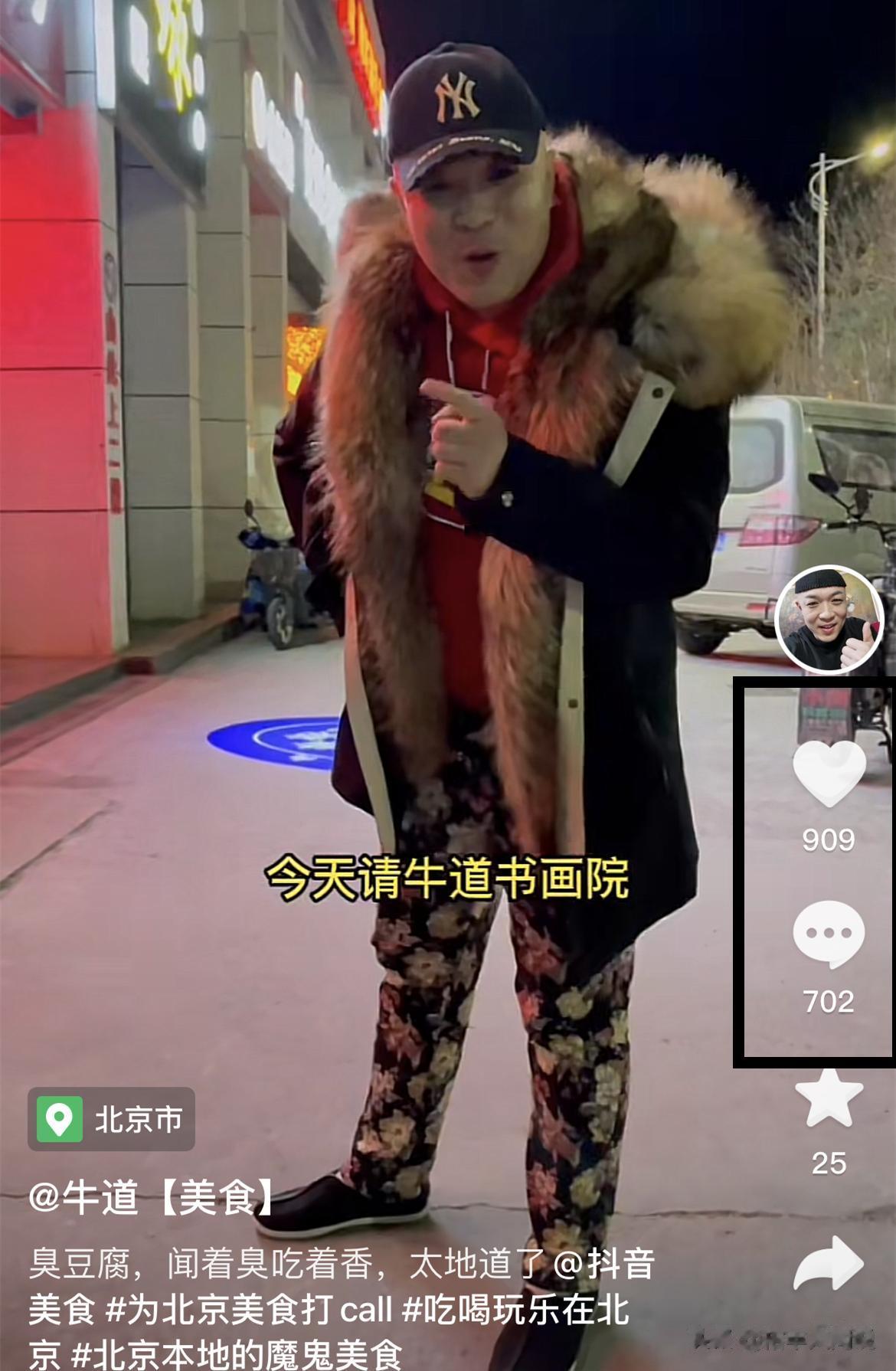The image size is (896, 1371).
Task: Add video to favorites with star icon
Action: coord(829,1098)
